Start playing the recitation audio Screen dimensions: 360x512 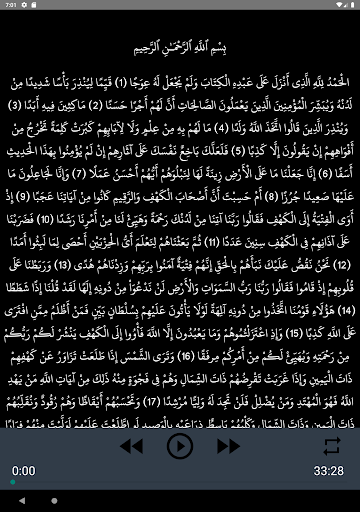(x=180, y=446)
